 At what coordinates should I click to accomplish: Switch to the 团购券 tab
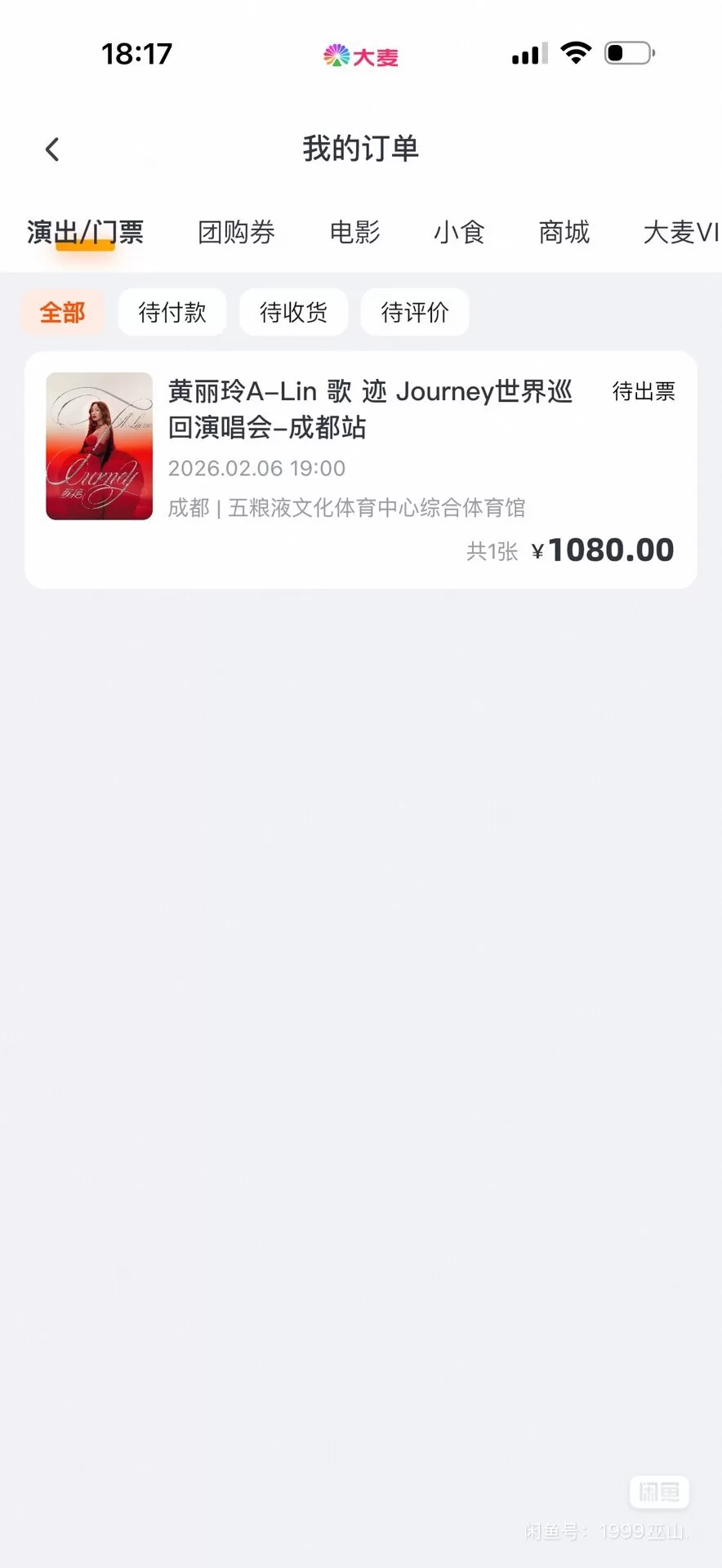click(x=236, y=233)
